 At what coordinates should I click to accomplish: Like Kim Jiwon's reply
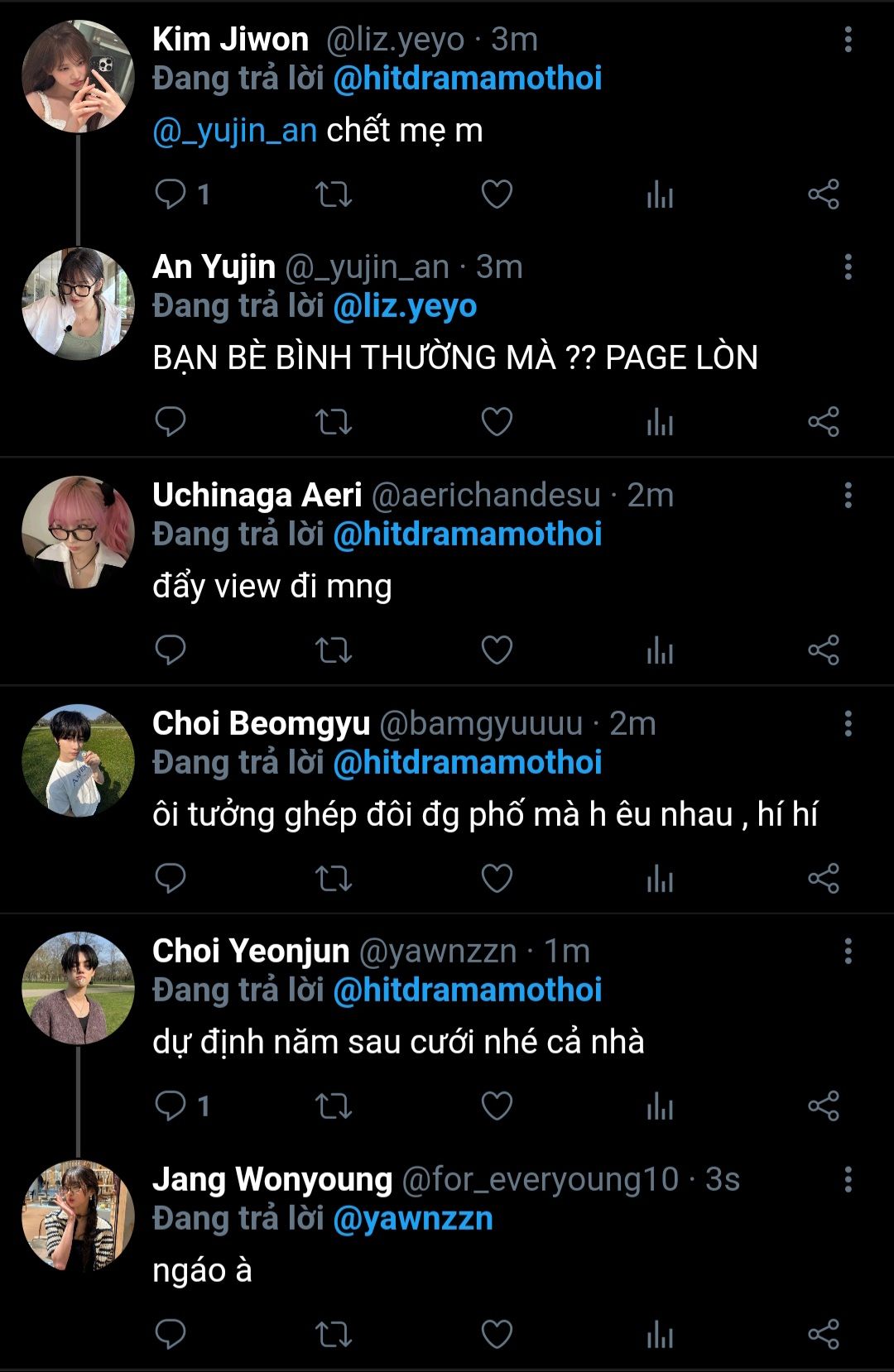497,194
